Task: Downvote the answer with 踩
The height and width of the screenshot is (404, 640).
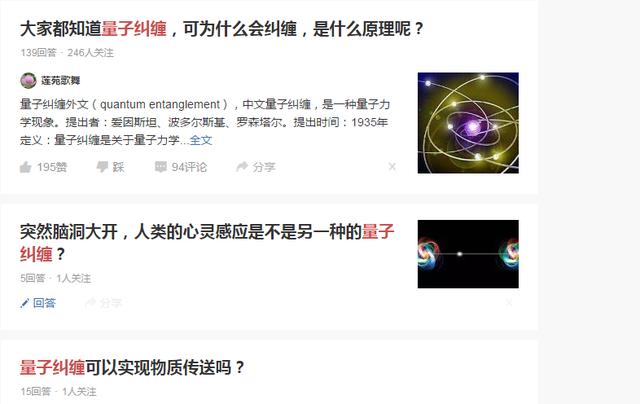Action: (110, 167)
